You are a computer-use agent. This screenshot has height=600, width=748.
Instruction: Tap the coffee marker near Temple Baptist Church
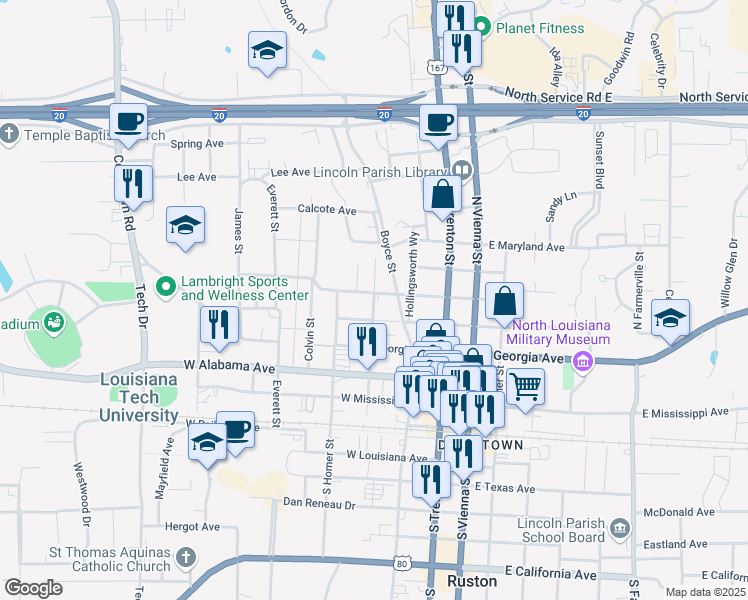128,122
